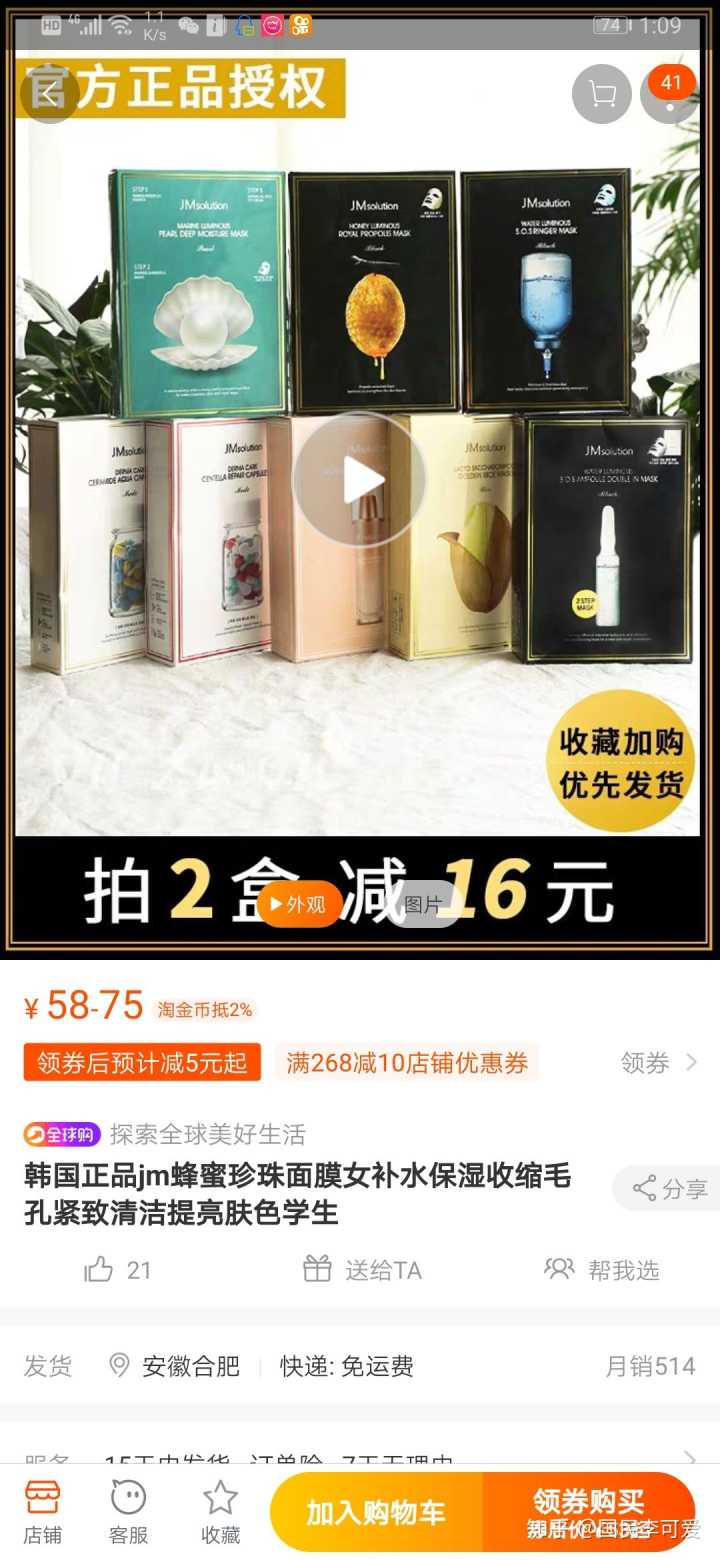This screenshot has width=720, height=1560.
Task: Contact 客服 customer service
Action: pos(128,1511)
